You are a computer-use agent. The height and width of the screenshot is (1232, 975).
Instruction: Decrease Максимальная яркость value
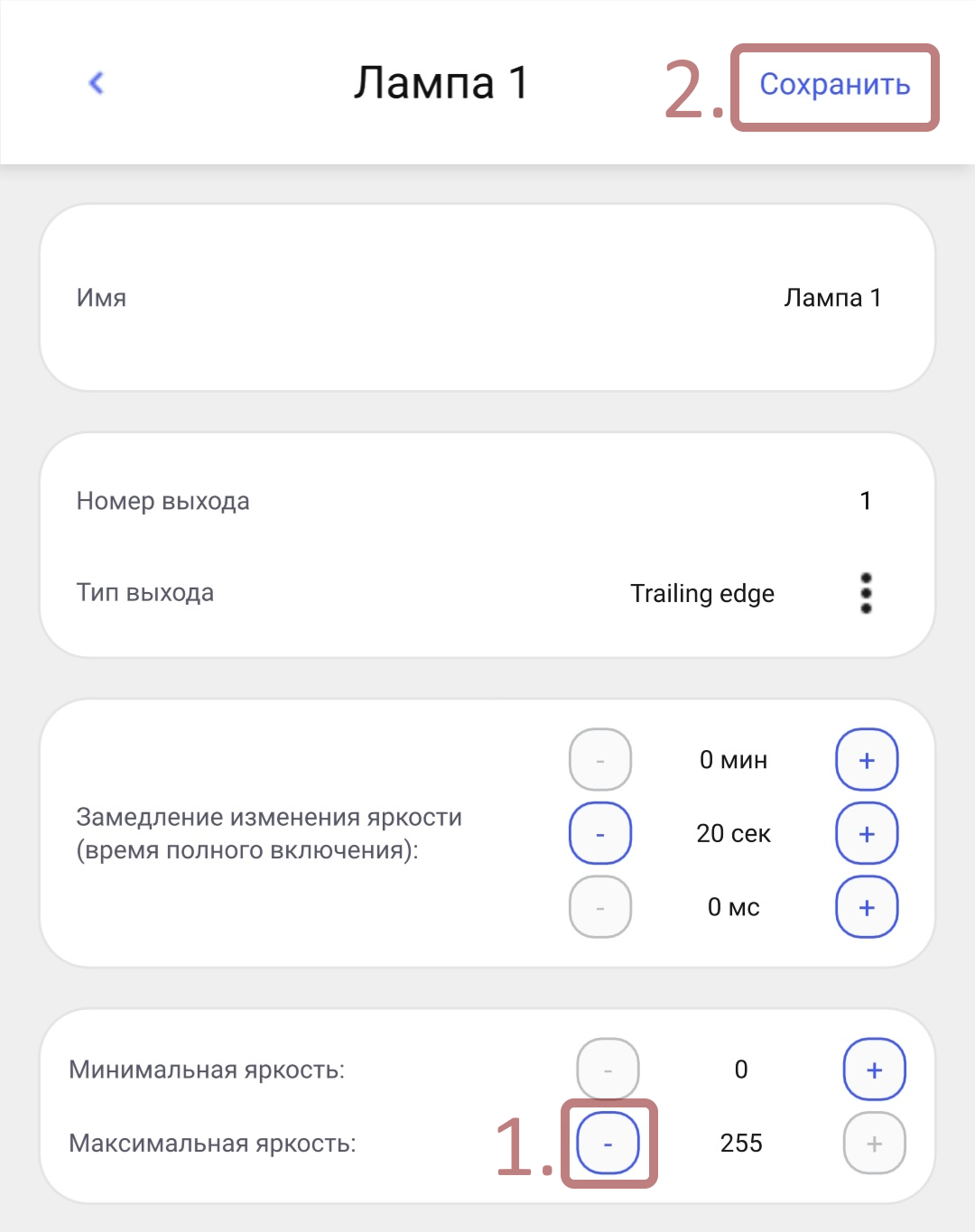(608, 1144)
